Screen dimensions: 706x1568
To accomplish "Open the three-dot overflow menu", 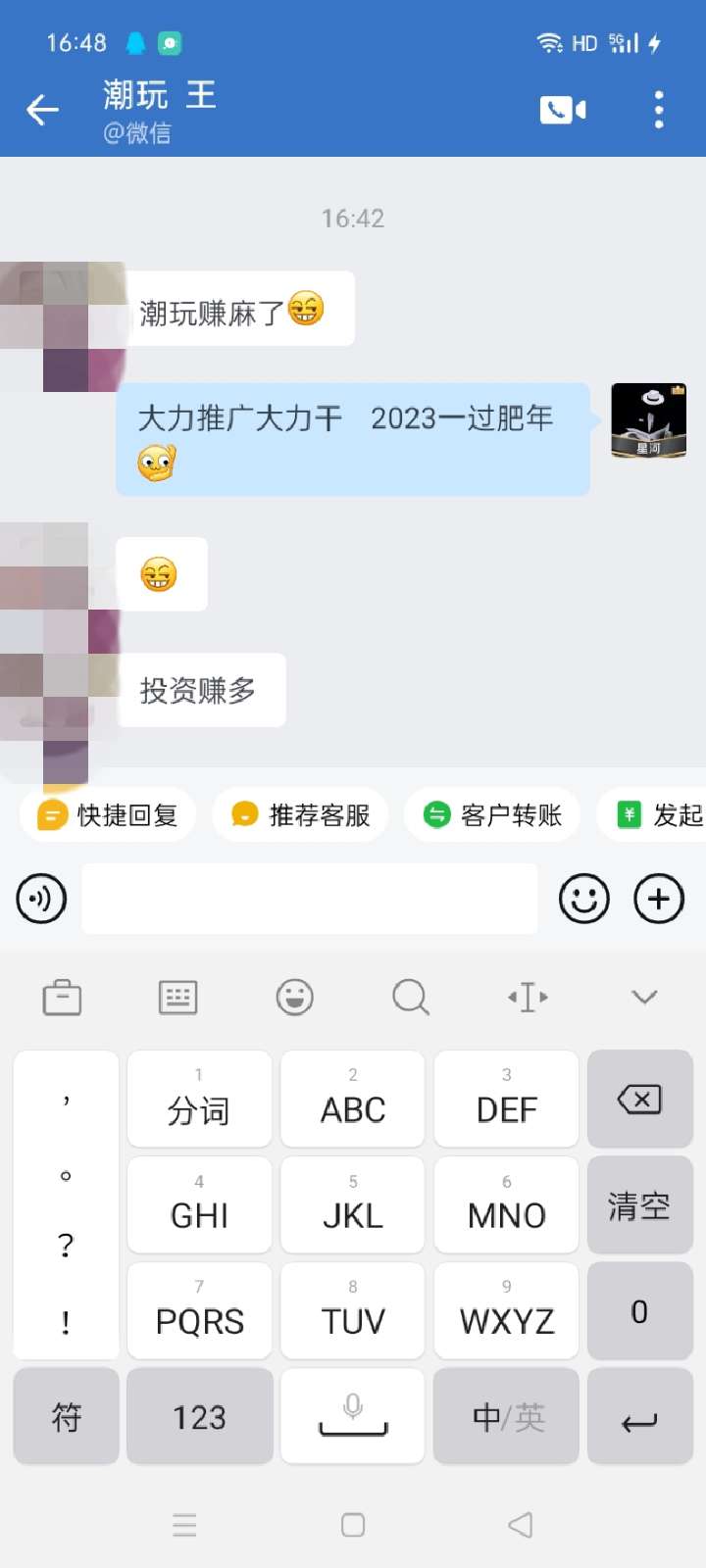I will pos(659,110).
